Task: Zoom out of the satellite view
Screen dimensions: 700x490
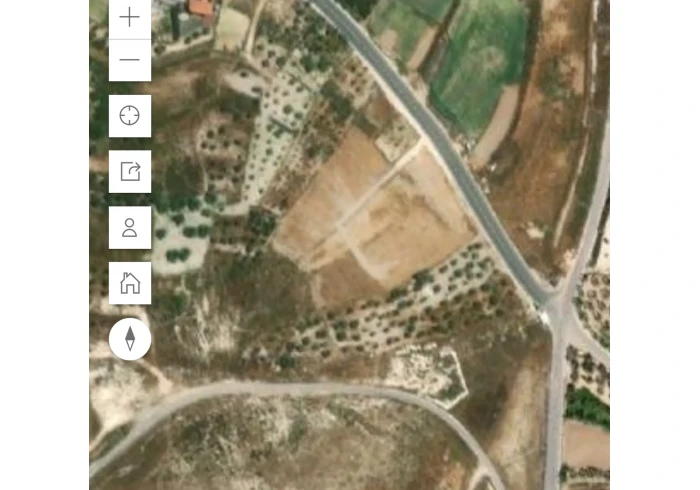Action: point(130,61)
